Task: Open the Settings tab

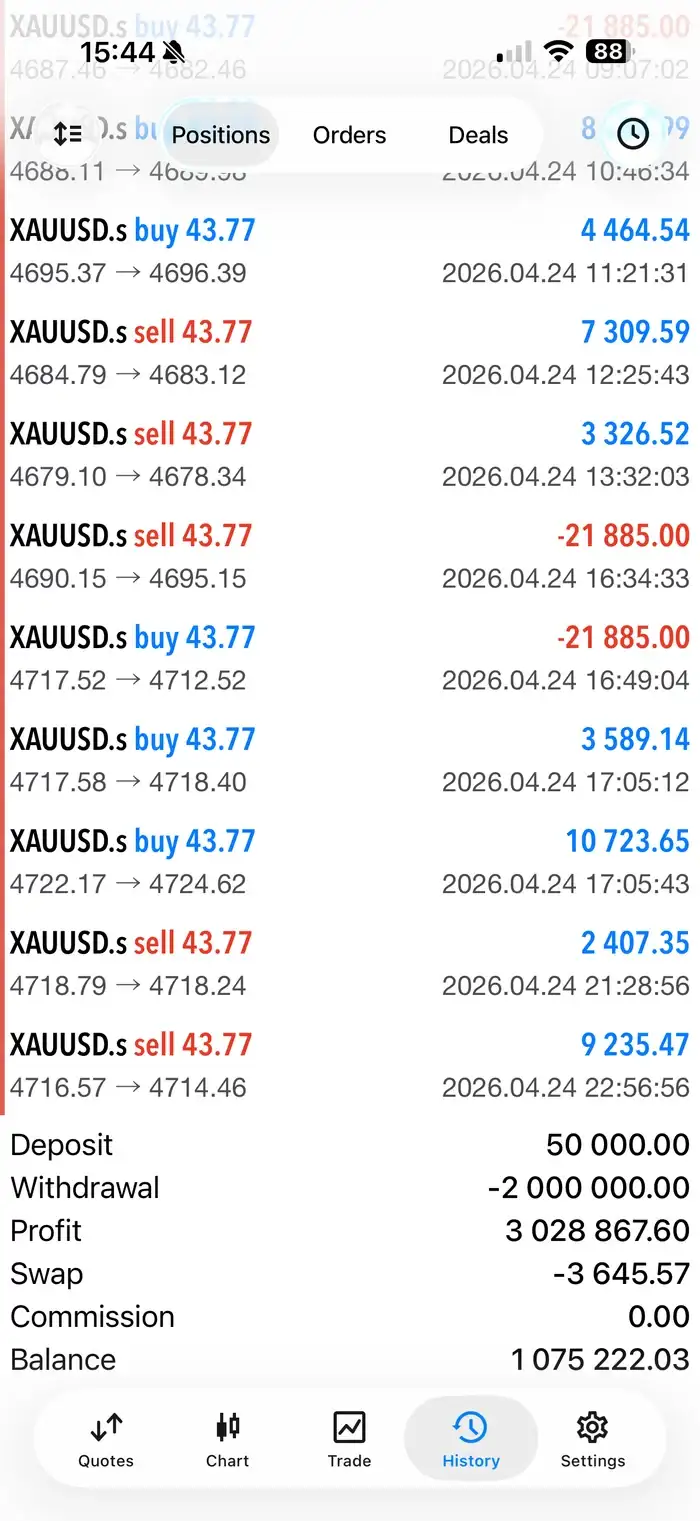Action: click(x=592, y=1440)
